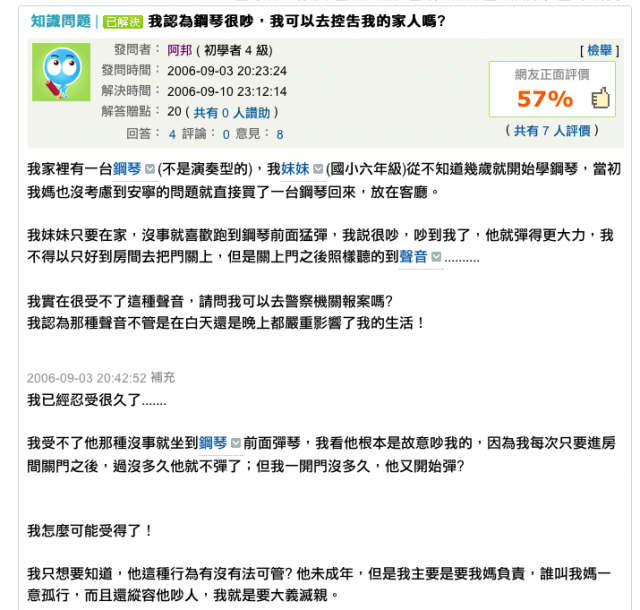Open asker 阿邦's profile link
Image resolution: width=640 pixels, height=610 pixels.
[x=180, y=49]
